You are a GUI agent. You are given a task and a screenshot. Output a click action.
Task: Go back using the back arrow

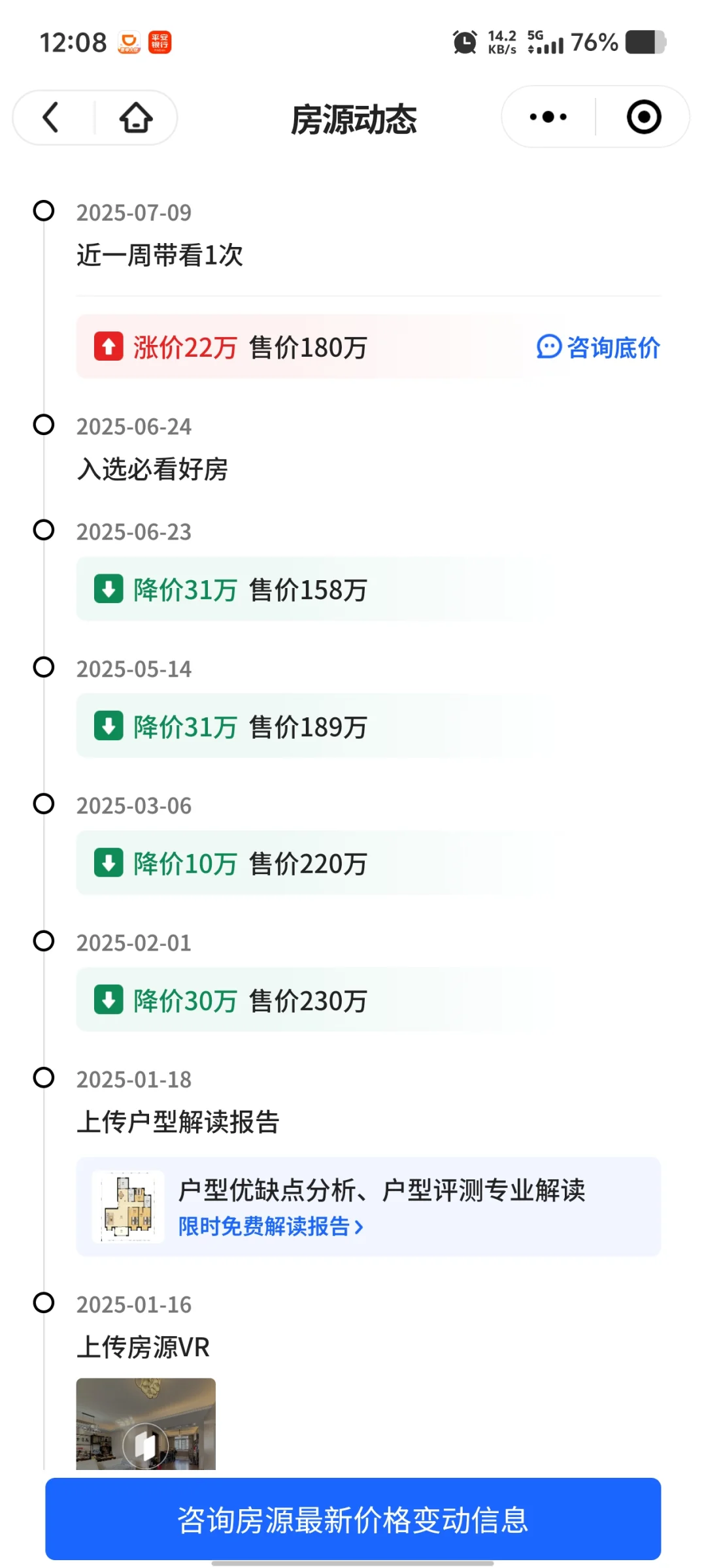[x=51, y=118]
